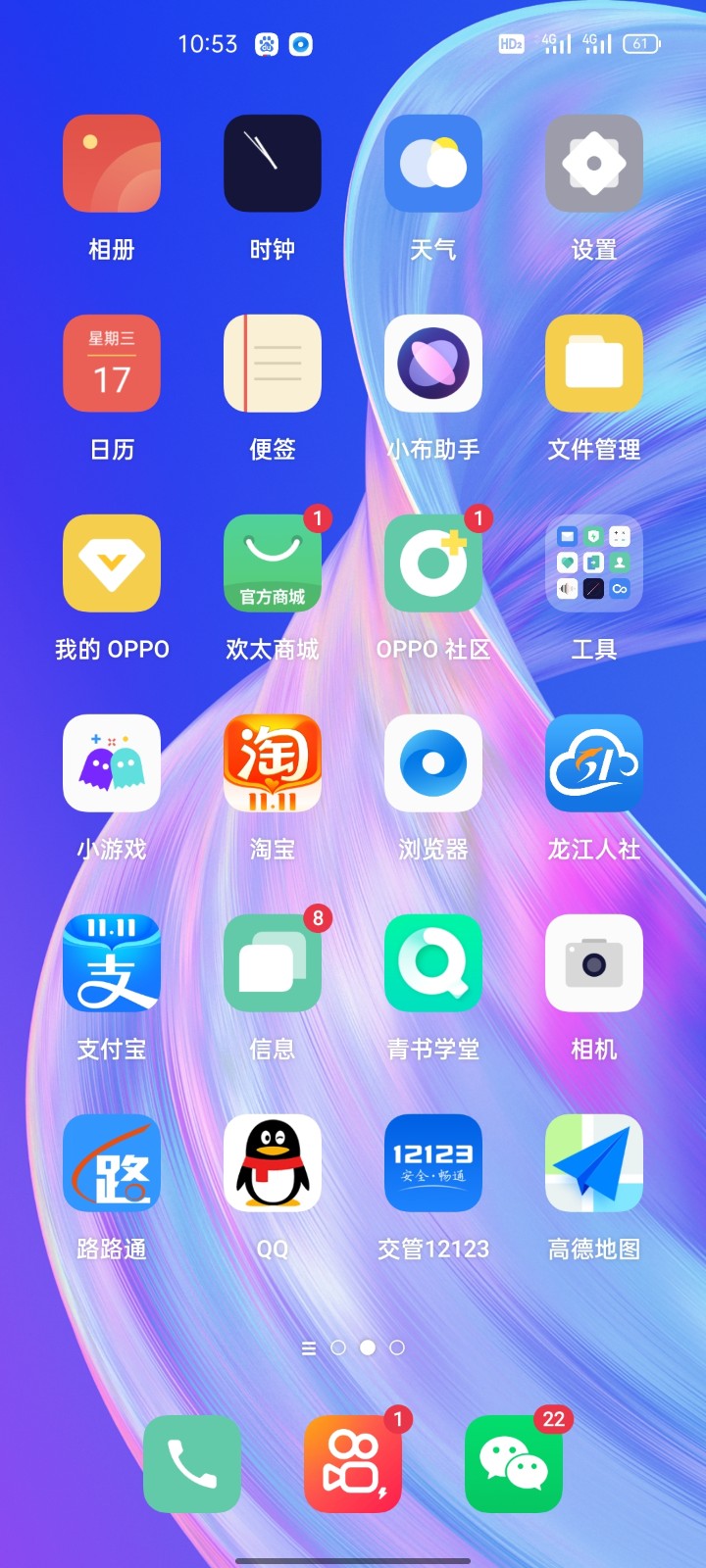706x1568 pixels.
Task: Open the 工具 tools folder
Action: pyautogui.click(x=594, y=563)
